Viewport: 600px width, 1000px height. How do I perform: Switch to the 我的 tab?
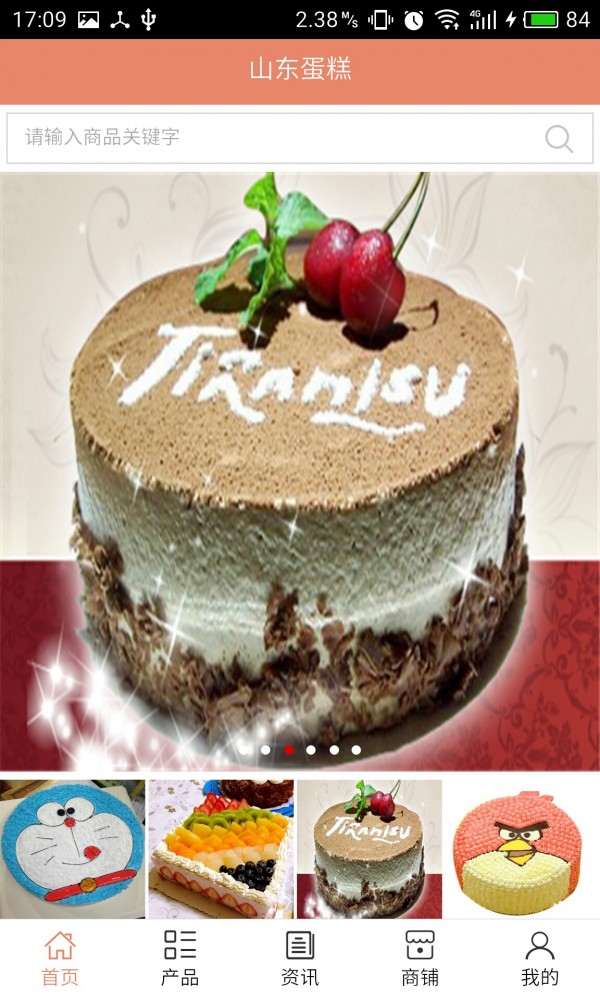tap(540, 958)
